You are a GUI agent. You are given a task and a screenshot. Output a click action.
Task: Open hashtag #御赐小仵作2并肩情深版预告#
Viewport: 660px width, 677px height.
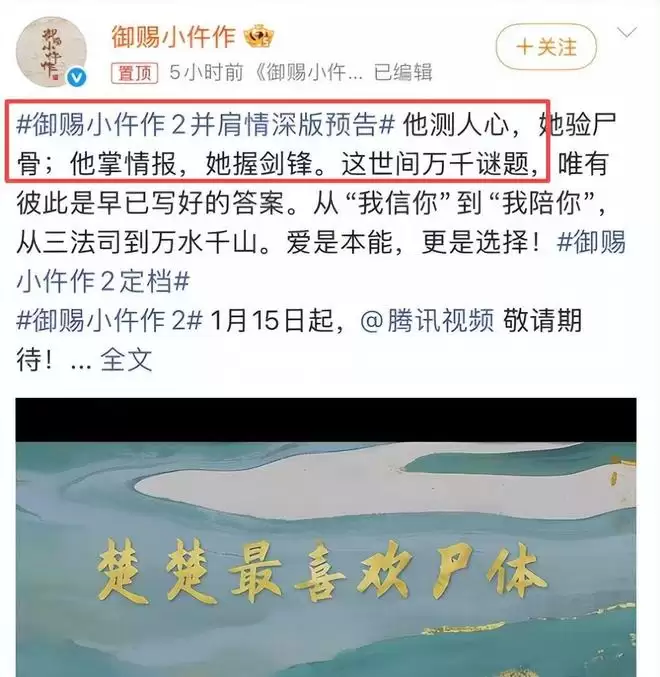click(x=202, y=127)
